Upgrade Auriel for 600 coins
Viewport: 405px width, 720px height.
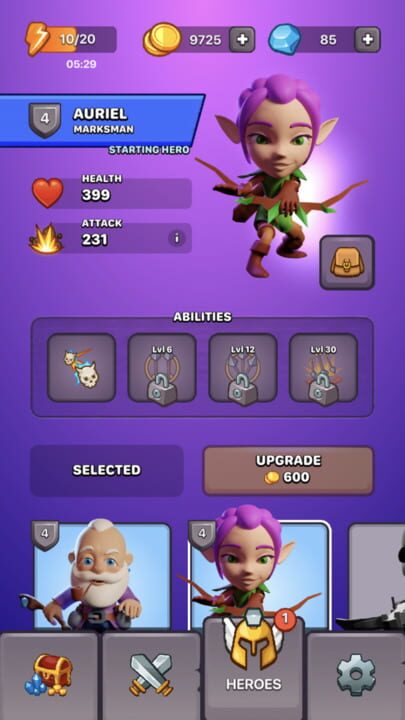tap(288, 471)
